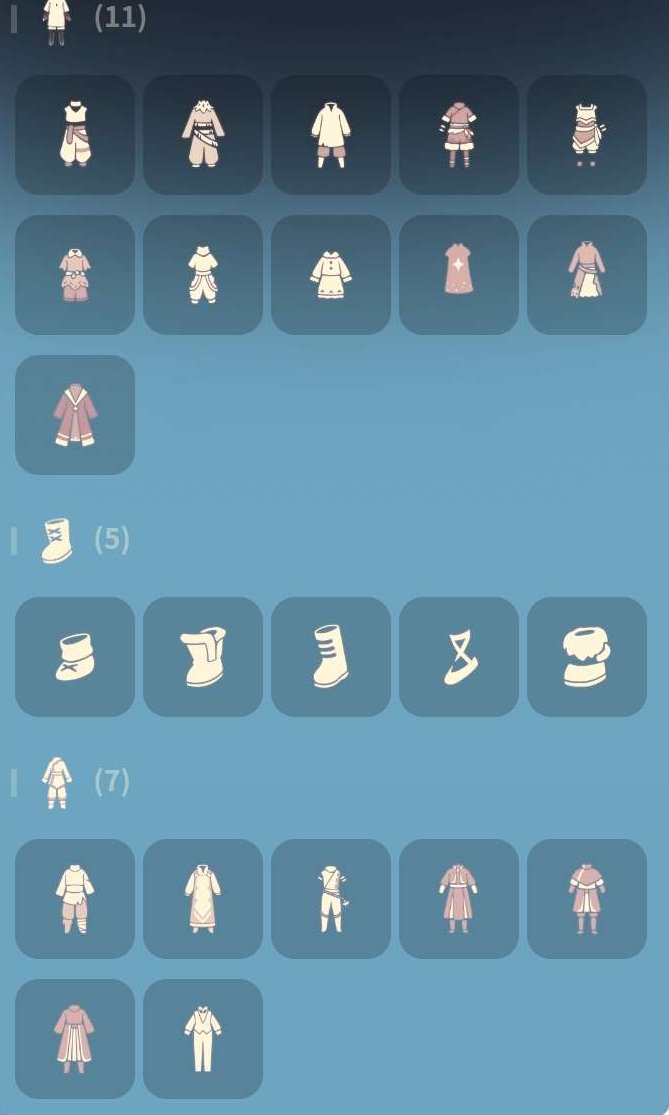This screenshot has height=1115, width=669.
Task: Select the pink dress with sparkle star
Action: point(459,274)
